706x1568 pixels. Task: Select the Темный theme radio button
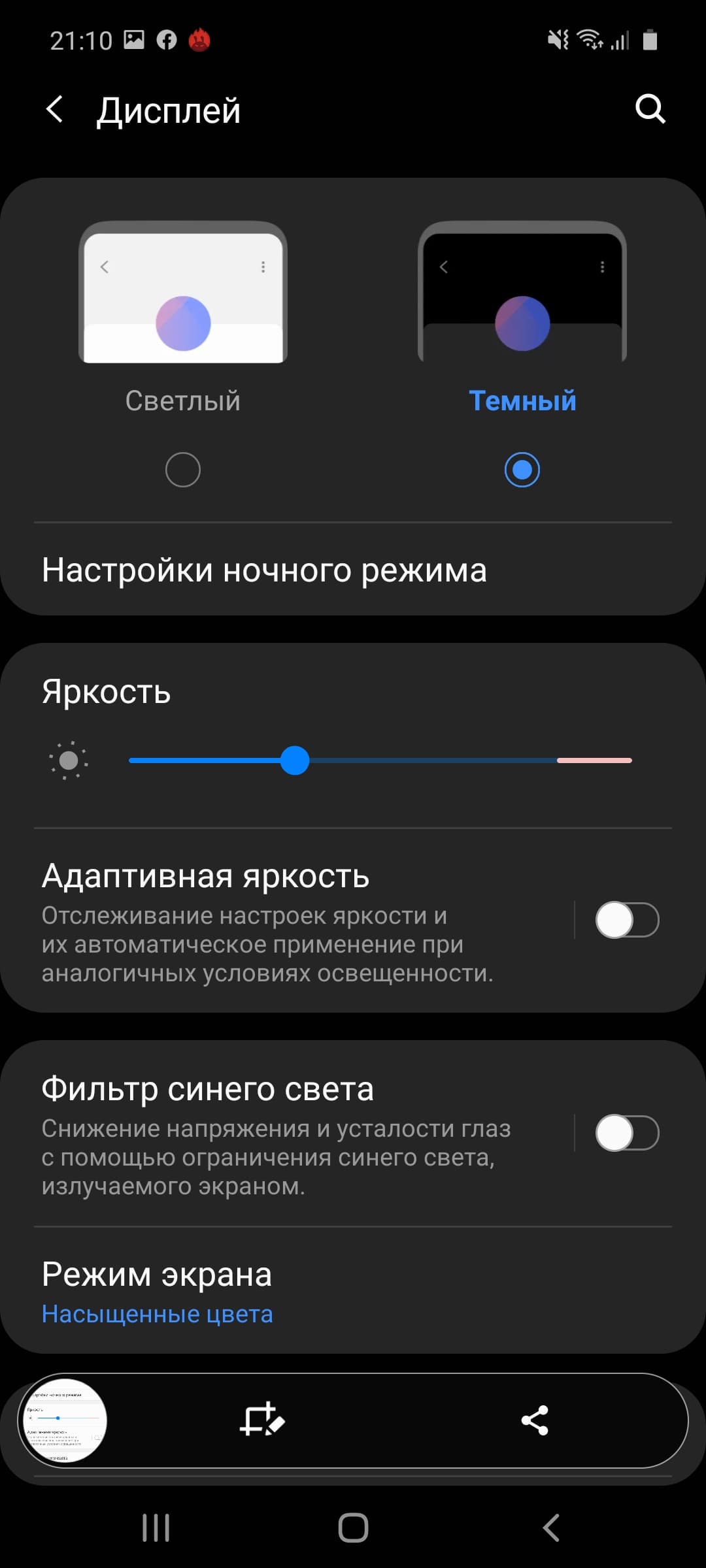coord(522,470)
